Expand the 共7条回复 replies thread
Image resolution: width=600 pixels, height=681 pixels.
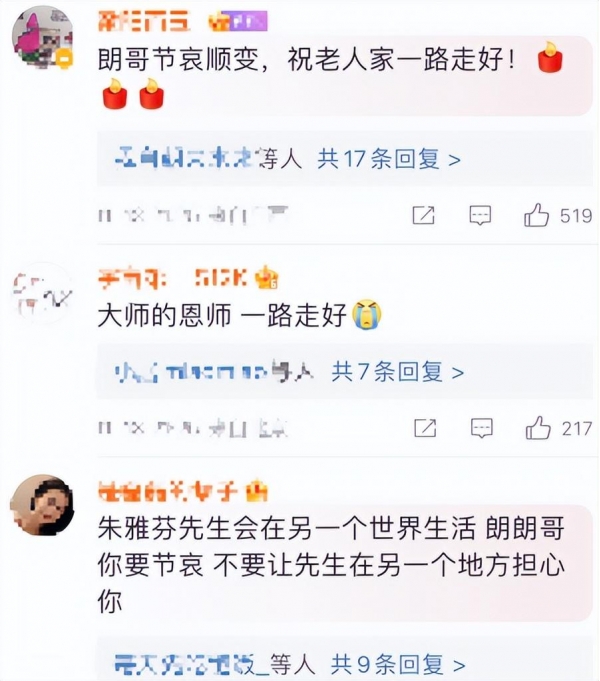coord(397,372)
